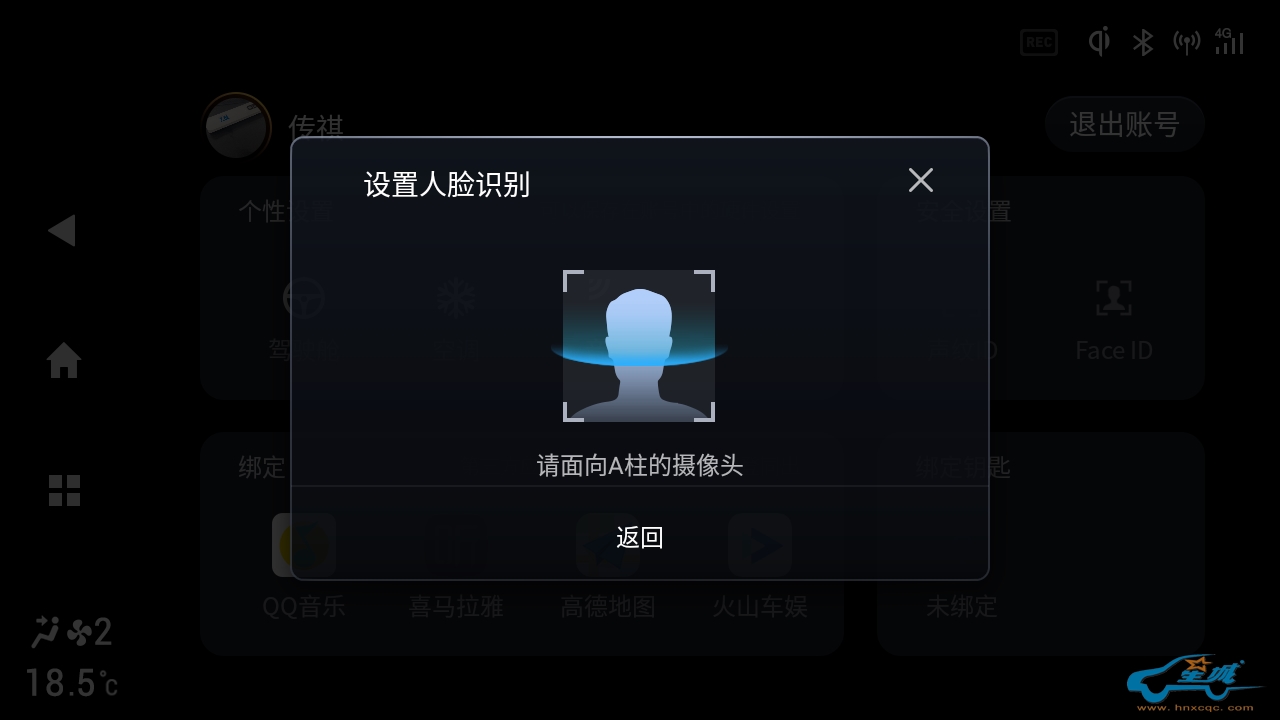Open the home screen from the side bar
The width and height of the screenshot is (1280, 720).
click(64, 360)
